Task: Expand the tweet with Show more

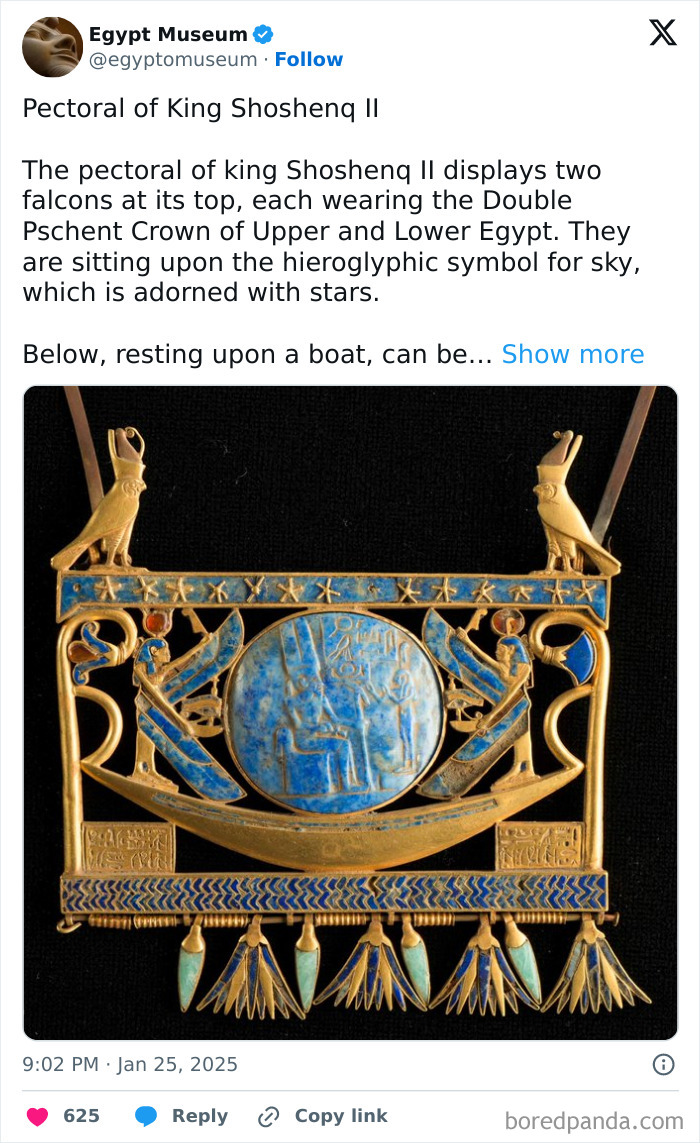Action: click(572, 354)
